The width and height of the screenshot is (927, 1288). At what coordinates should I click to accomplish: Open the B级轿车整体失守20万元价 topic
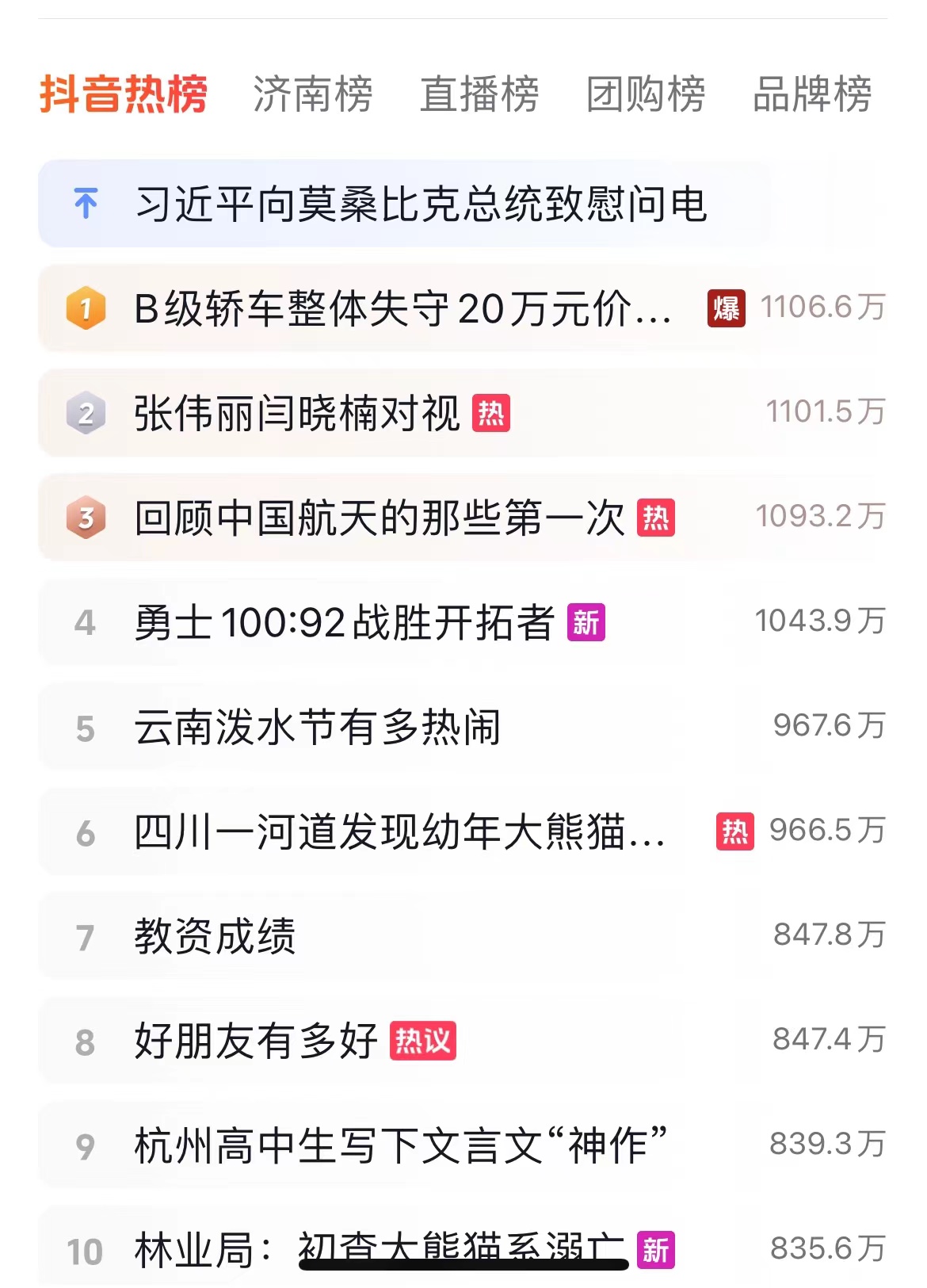click(x=402, y=308)
